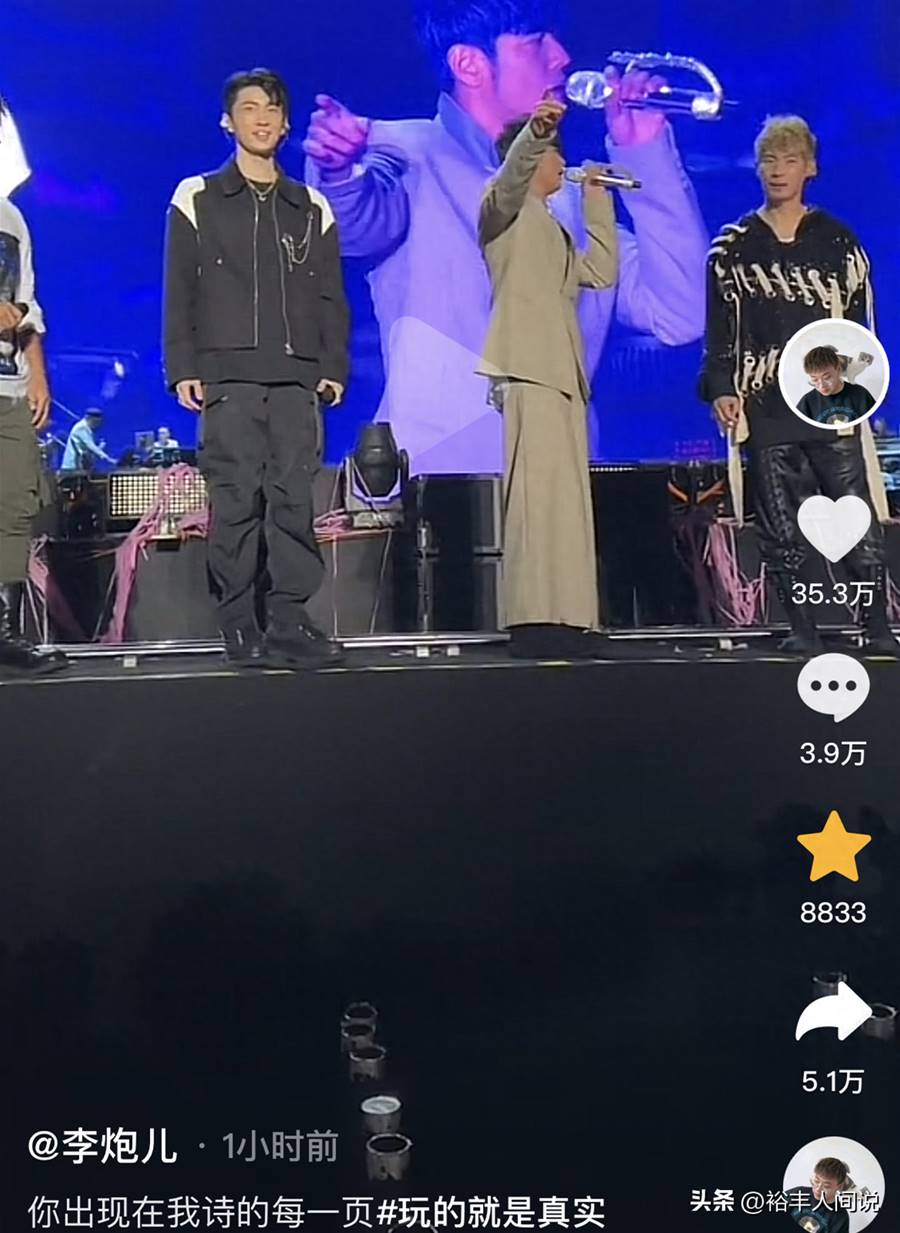Share this video using the arrow icon
Image resolution: width=900 pixels, height=1233 pixels.
833,1013
